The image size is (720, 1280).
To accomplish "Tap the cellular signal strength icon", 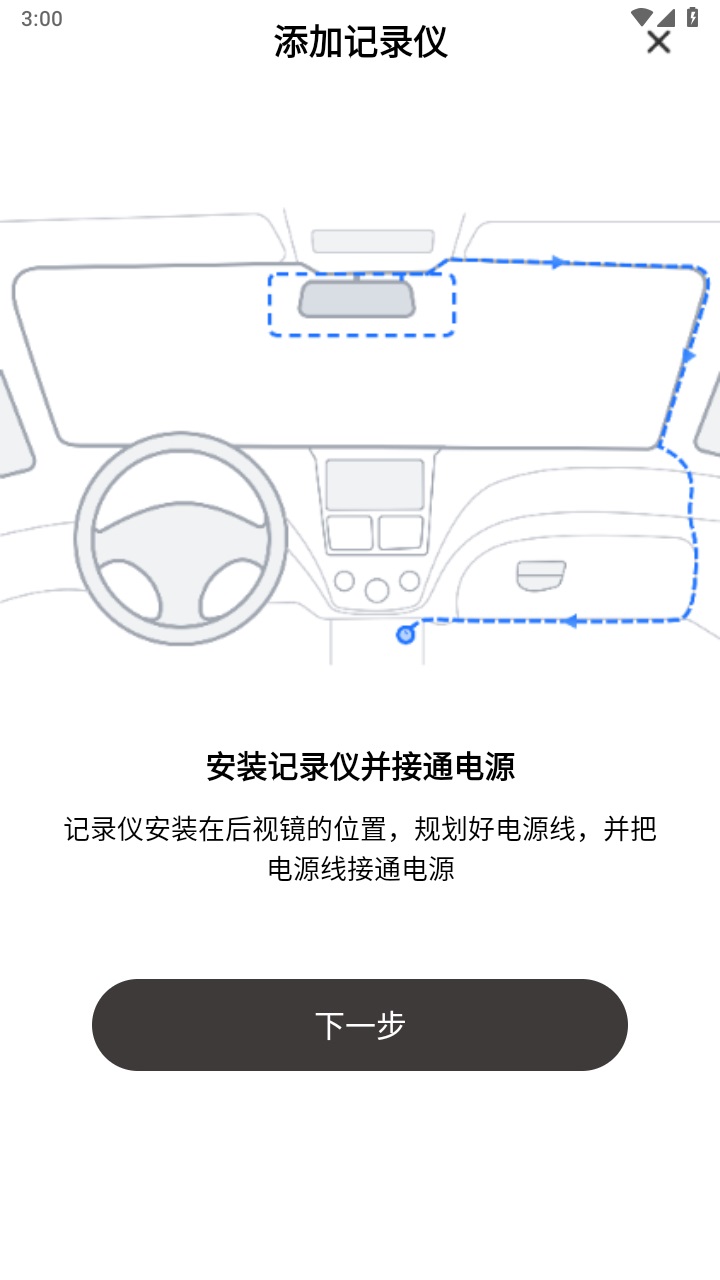I will (x=666, y=16).
